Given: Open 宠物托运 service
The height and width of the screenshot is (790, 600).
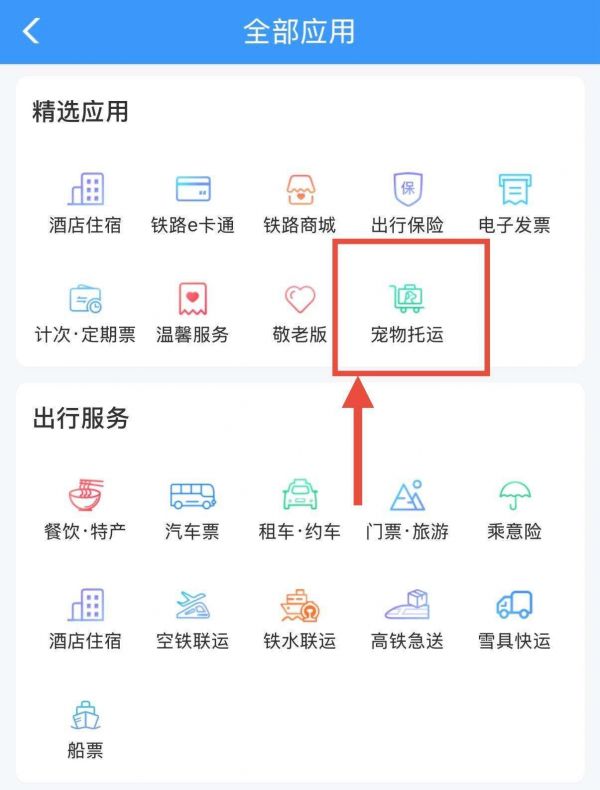Looking at the screenshot, I should click(407, 311).
